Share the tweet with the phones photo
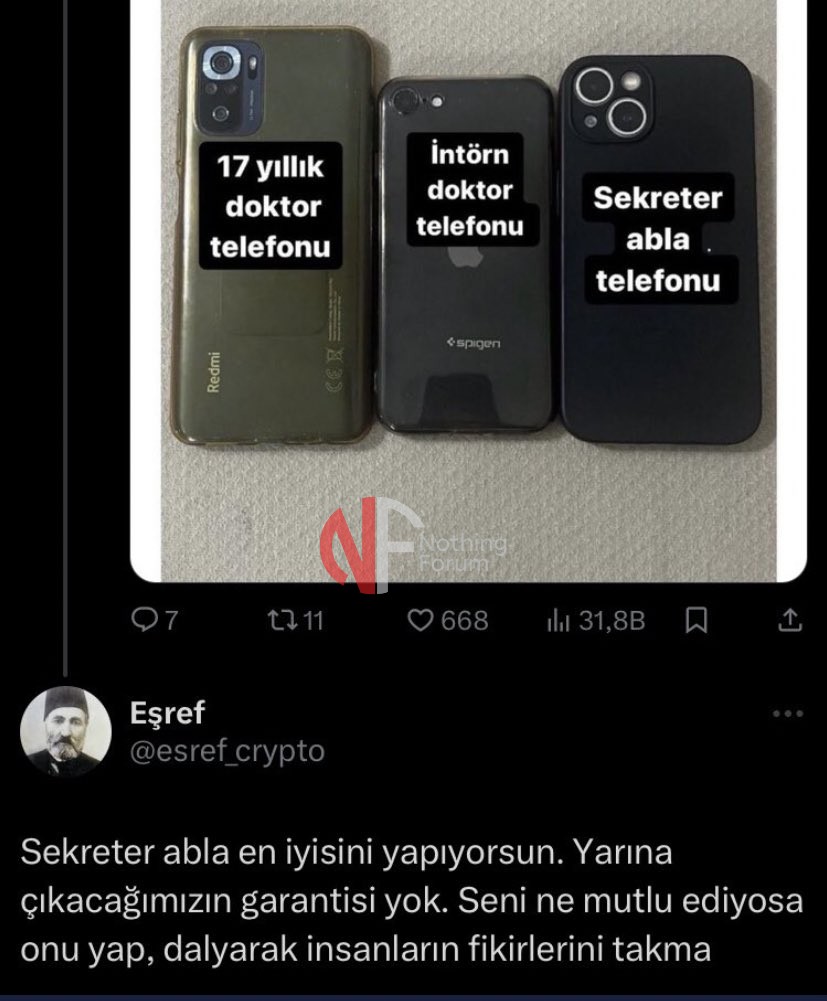Image resolution: width=827 pixels, height=1001 pixels. click(790, 621)
